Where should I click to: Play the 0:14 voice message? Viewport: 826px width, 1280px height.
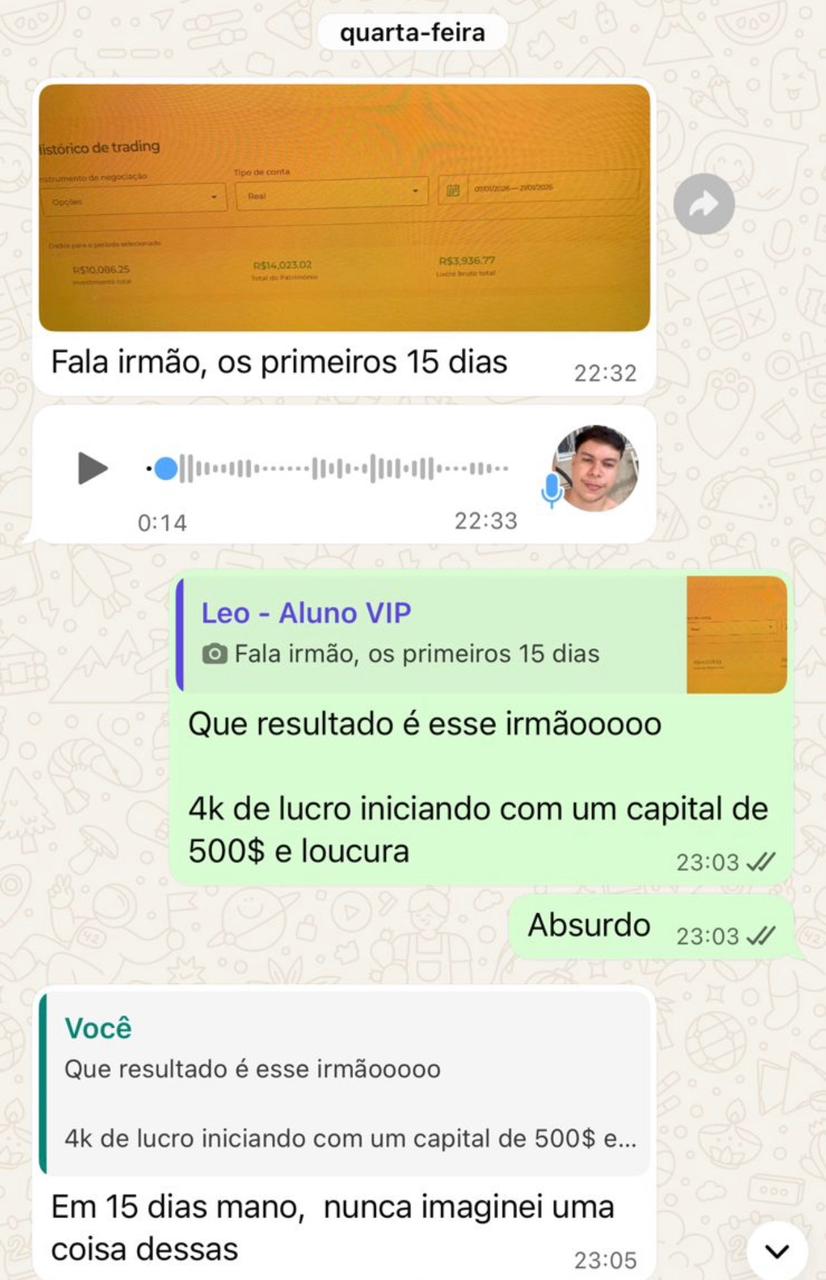pos(92,467)
